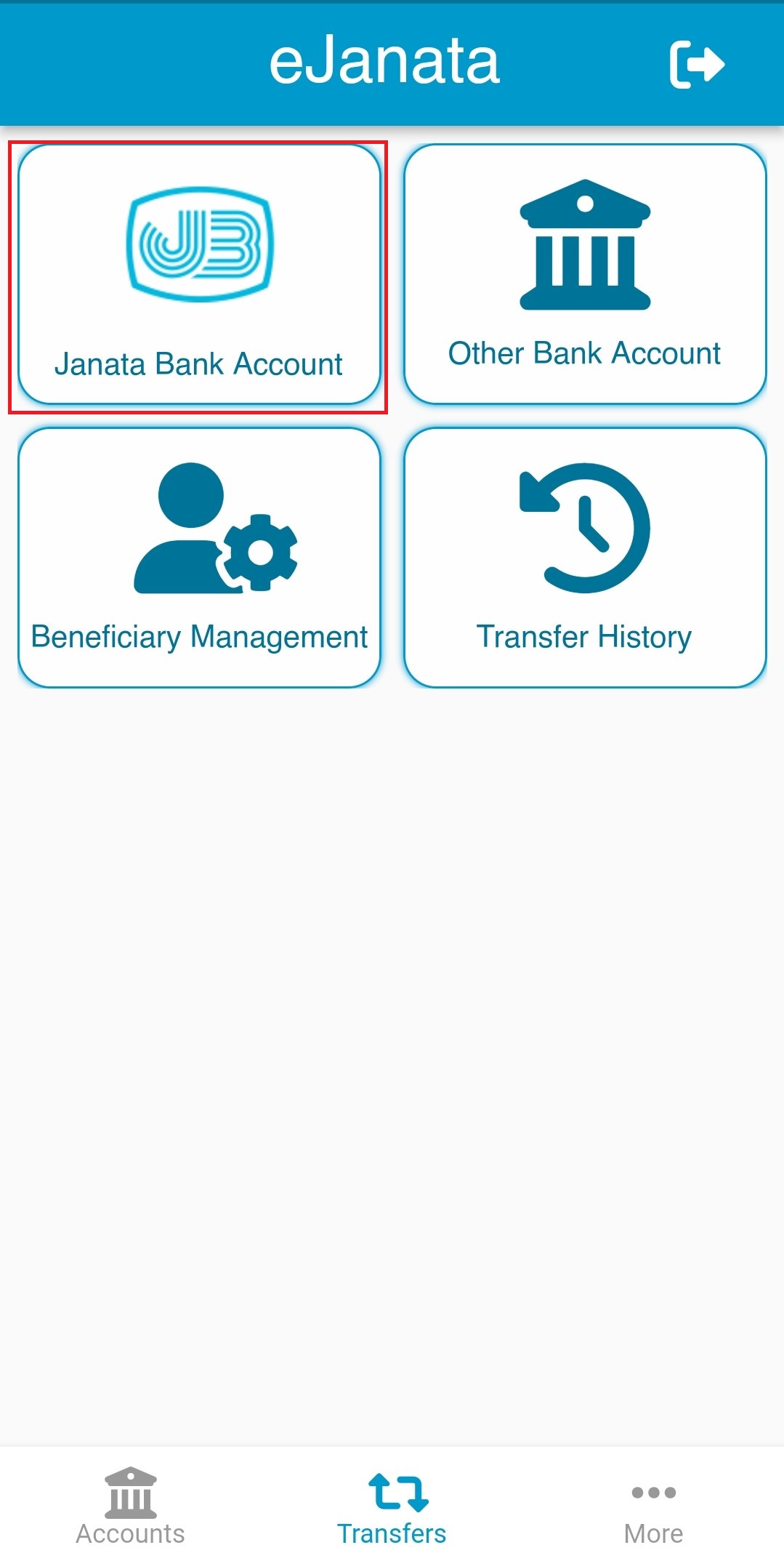Tap the Transfers tab
The image size is (784, 1561).
point(392,1505)
